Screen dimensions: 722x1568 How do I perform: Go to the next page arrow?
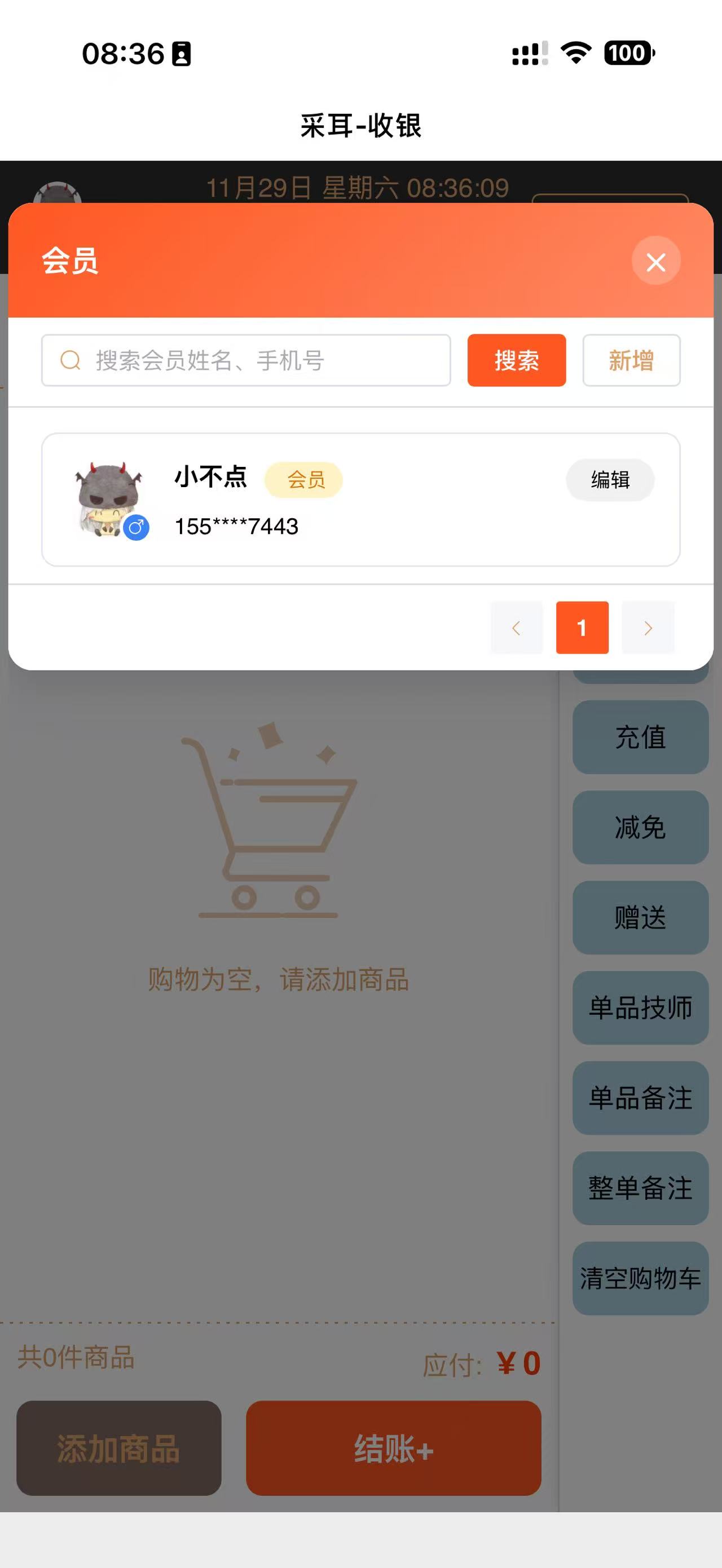pos(648,628)
